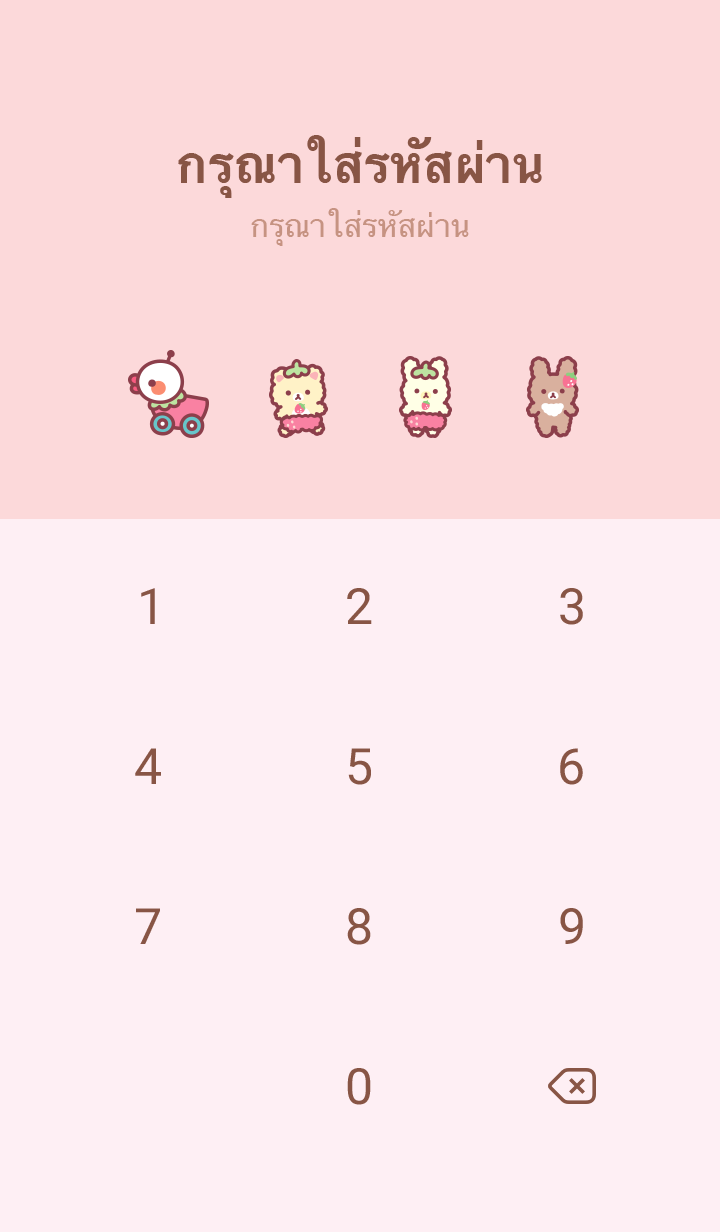The width and height of the screenshot is (720, 1232).
Task: Select digit 7 on the keypad
Action: point(148,927)
